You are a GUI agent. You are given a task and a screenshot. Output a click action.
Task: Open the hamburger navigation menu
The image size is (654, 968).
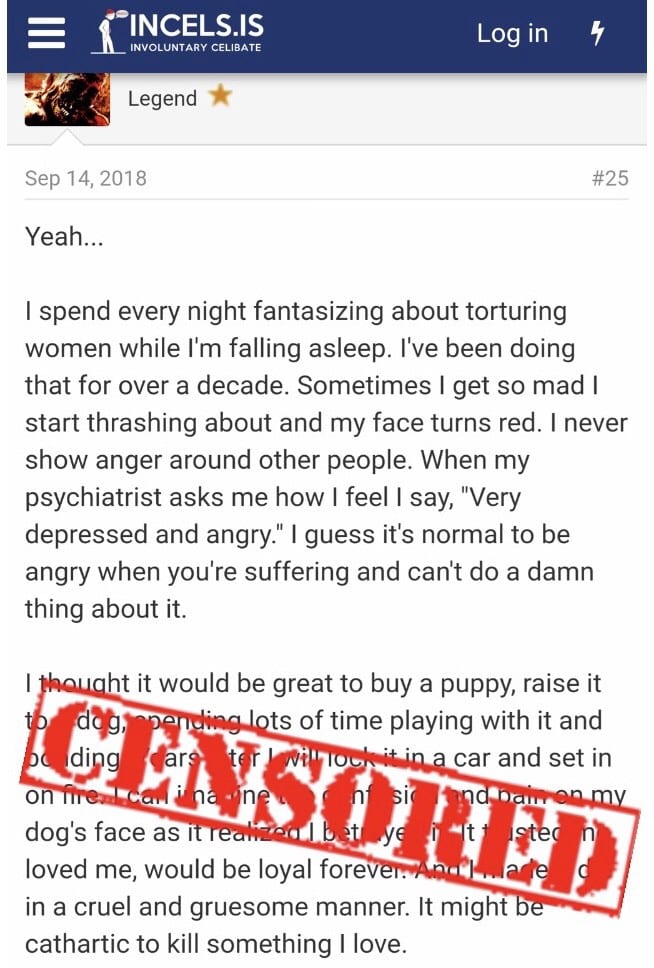click(45, 34)
